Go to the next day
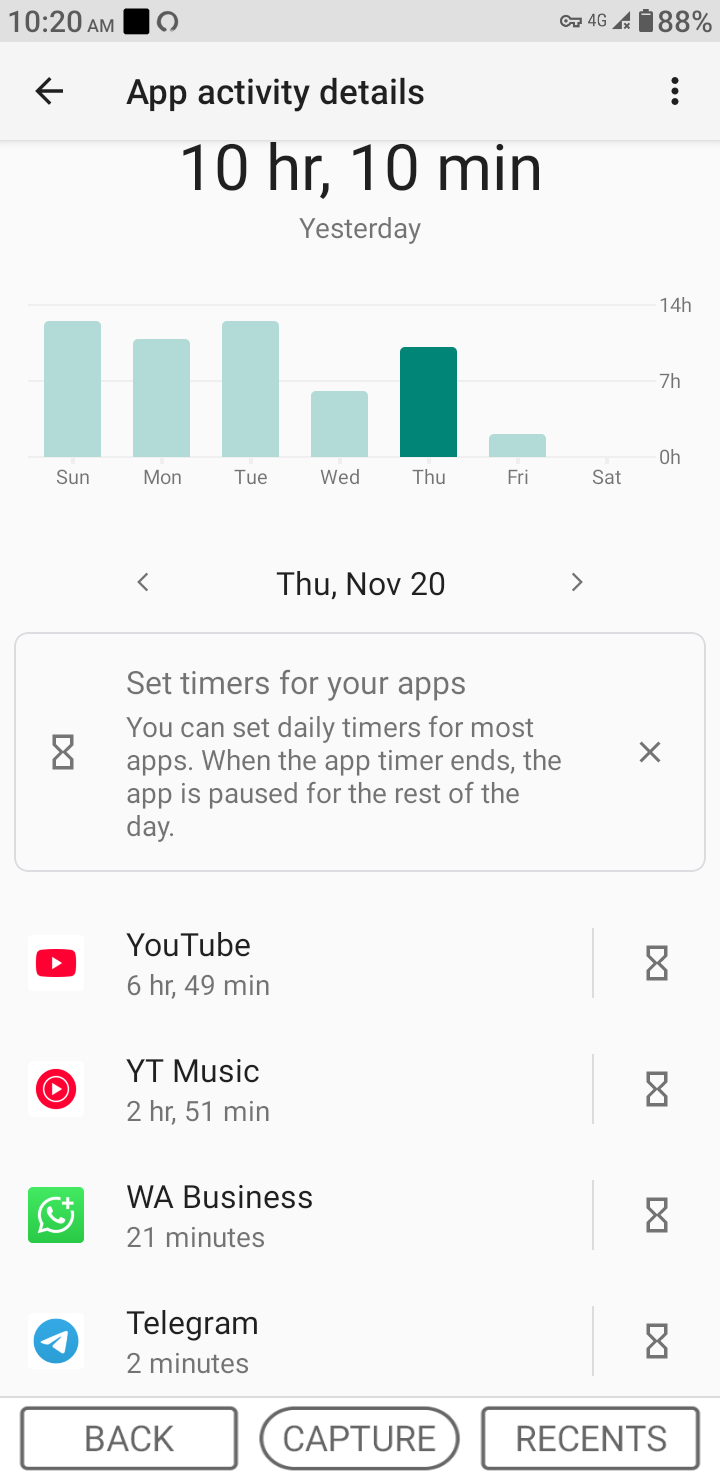 pos(576,583)
